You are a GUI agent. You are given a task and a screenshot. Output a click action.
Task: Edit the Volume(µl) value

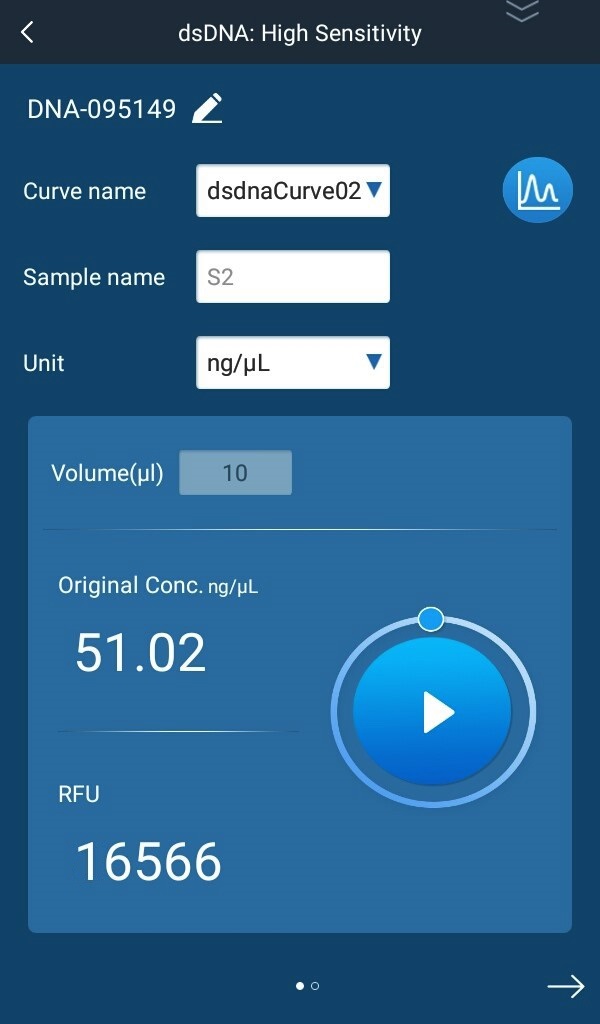point(235,473)
